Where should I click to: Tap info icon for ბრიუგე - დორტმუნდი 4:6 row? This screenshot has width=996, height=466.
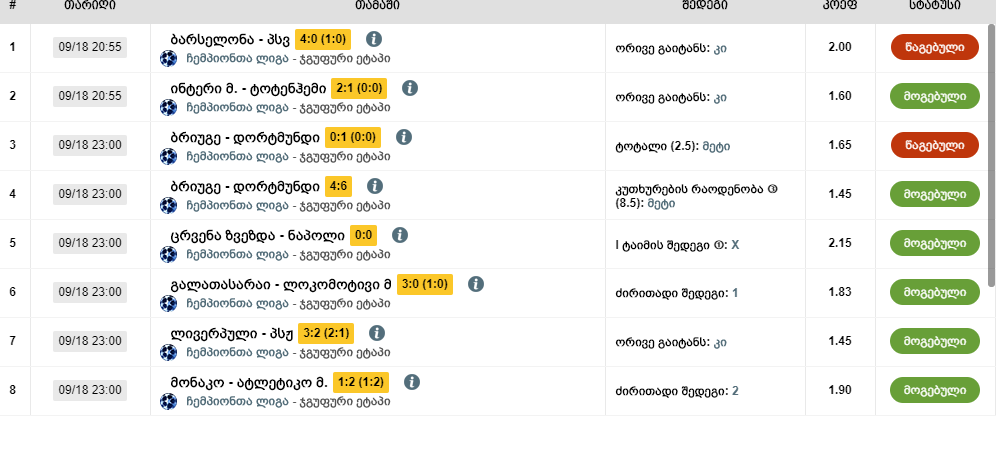coord(375,186)
